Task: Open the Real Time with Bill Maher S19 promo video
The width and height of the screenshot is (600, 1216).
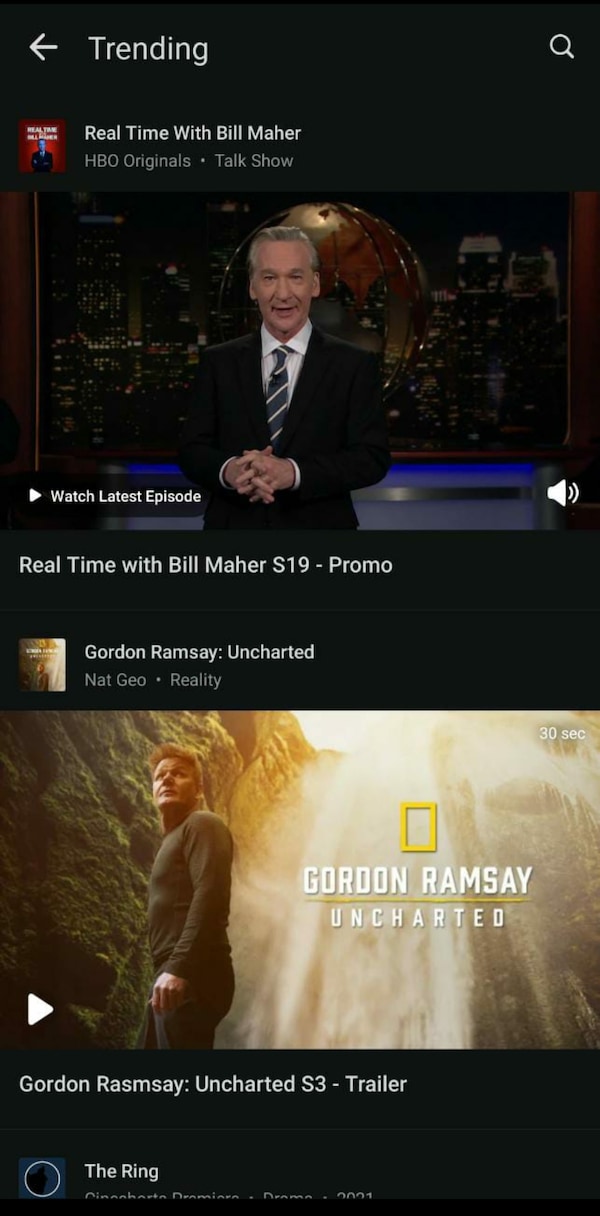Action: pos(205,565)
